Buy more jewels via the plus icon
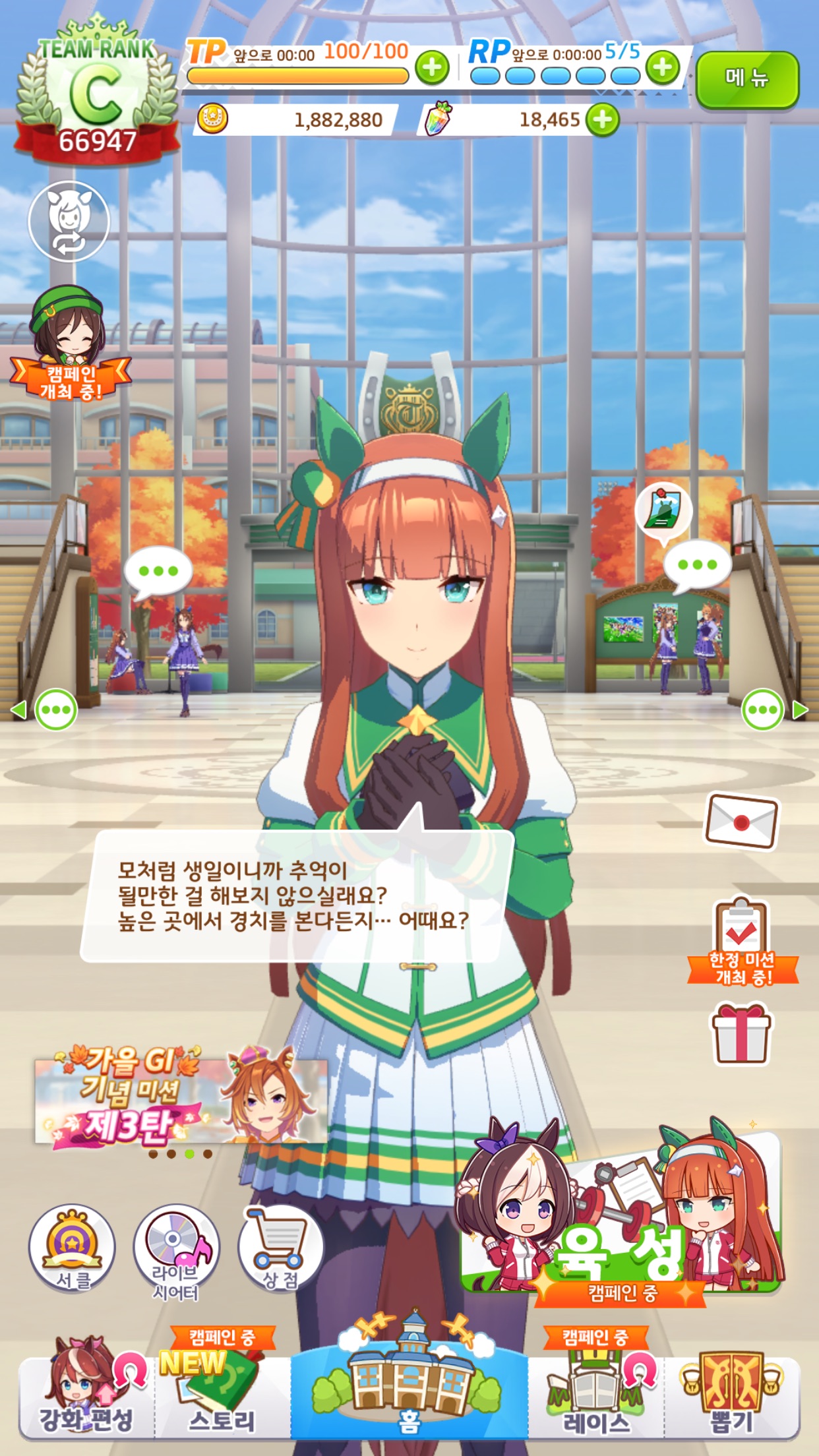The height and width of the screenshot is (1456, 819). (x=603, y=120)
